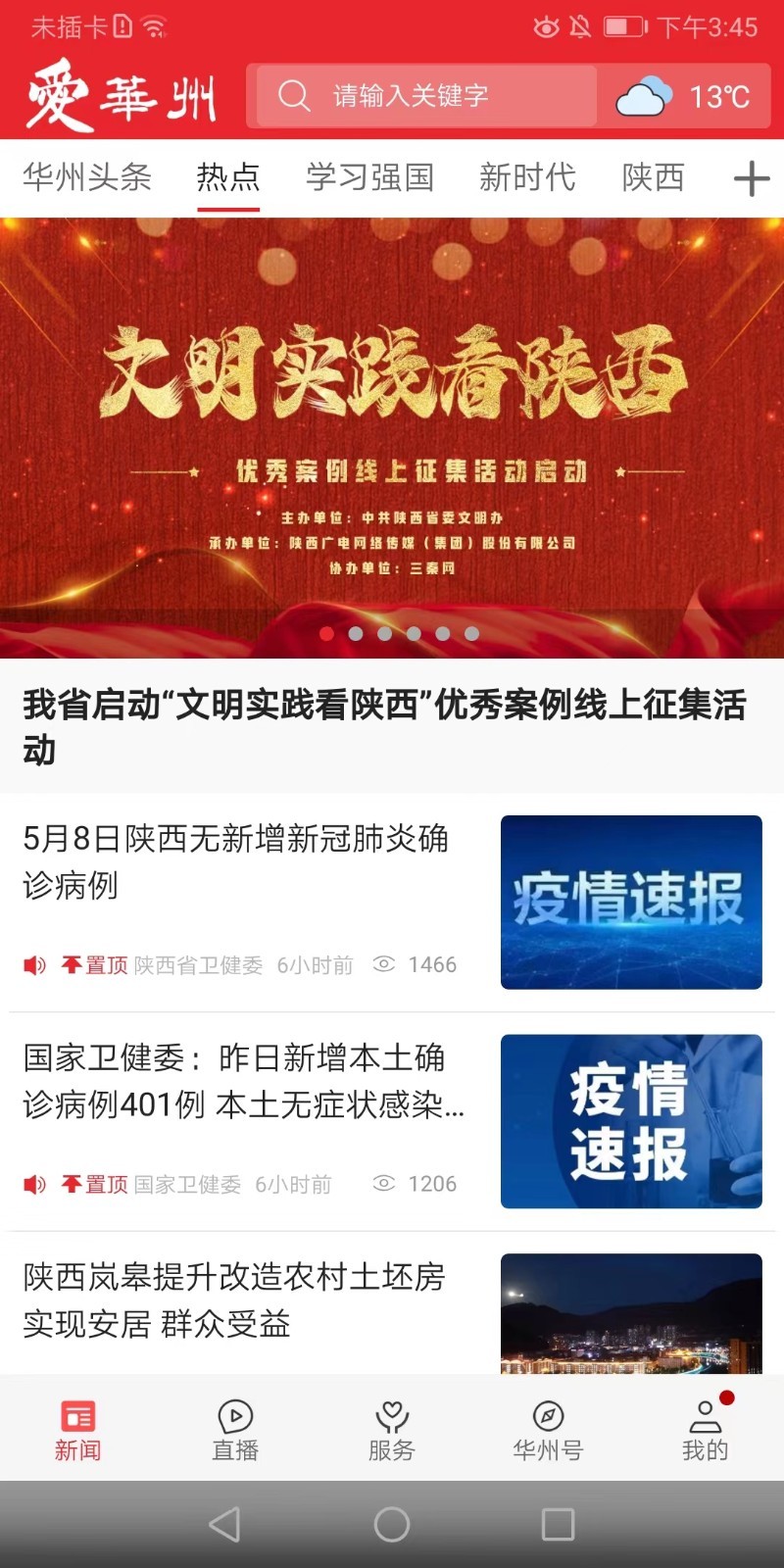This screenshot has height=1568, width=784.
Task: Open the 直播 live streaming section
Action: (234, 1429)
